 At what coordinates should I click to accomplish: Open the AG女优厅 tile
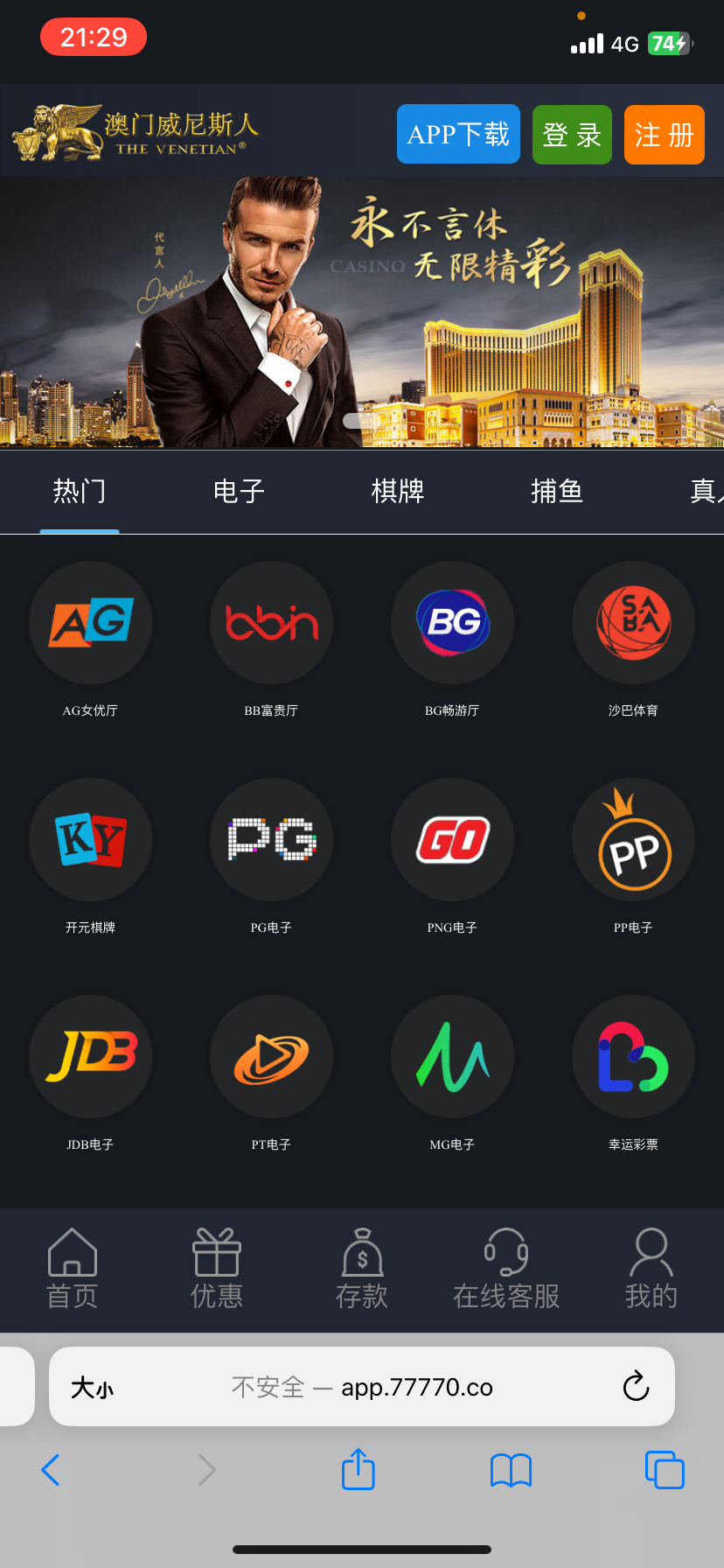point(90,622)
